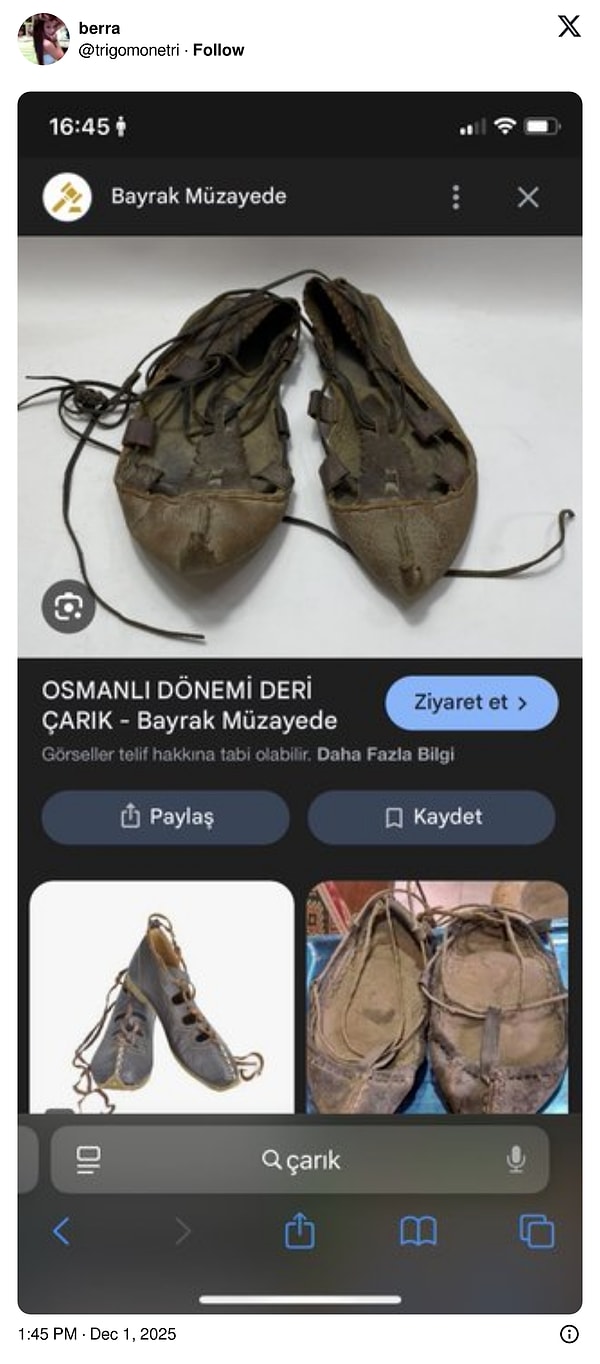This screenshot has width=600, height=1364.
Task: Open the tweet timestamp Dec 1, 2025
Action: (x=98, y=1334)
